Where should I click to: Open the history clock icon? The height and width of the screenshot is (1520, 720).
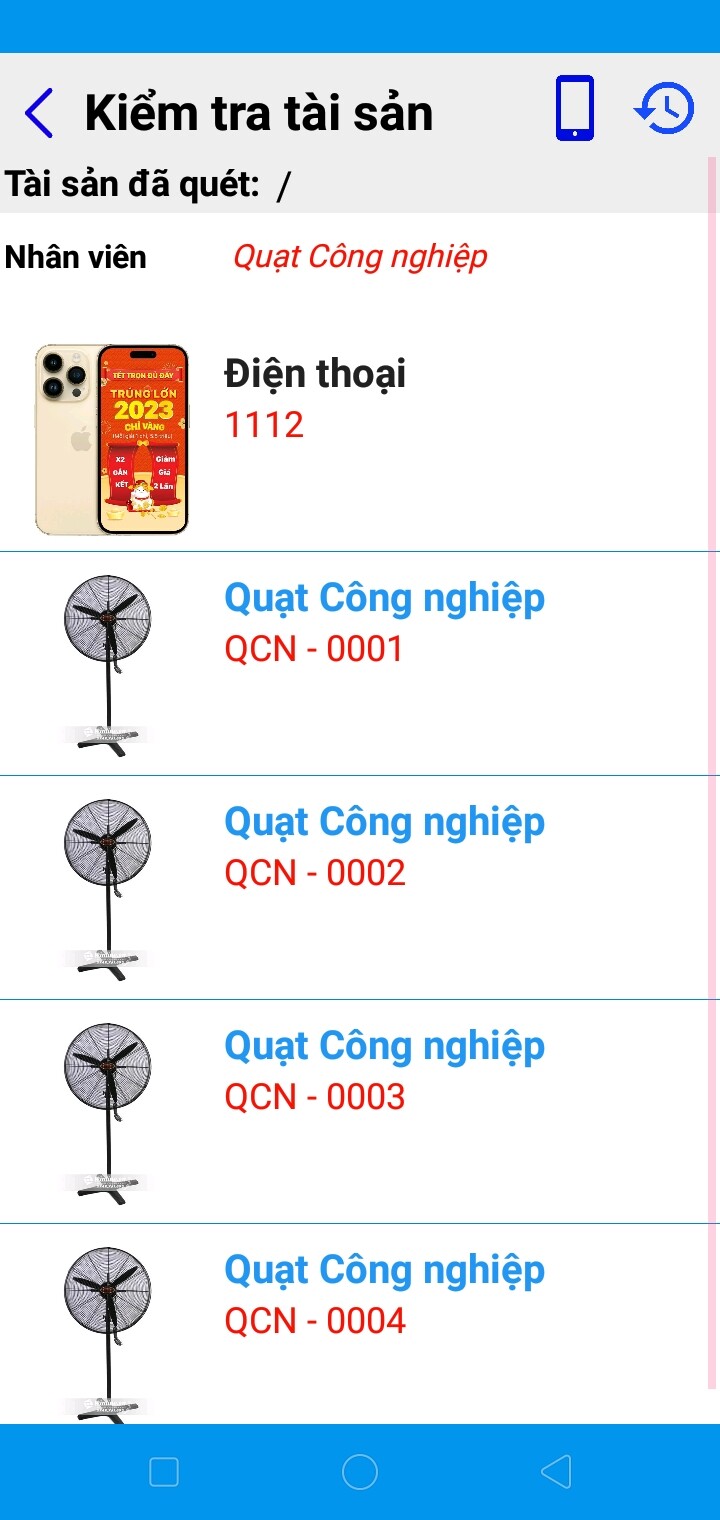click(x=665, y=108)
